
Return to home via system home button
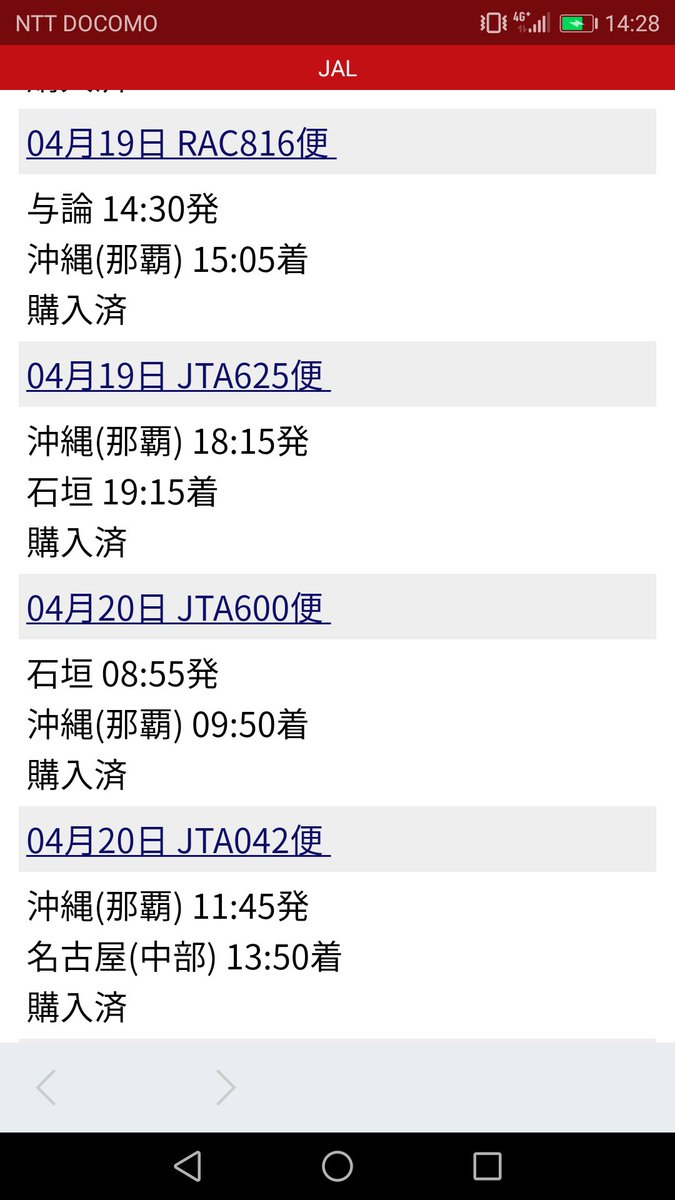click(x=337, y=1166)
